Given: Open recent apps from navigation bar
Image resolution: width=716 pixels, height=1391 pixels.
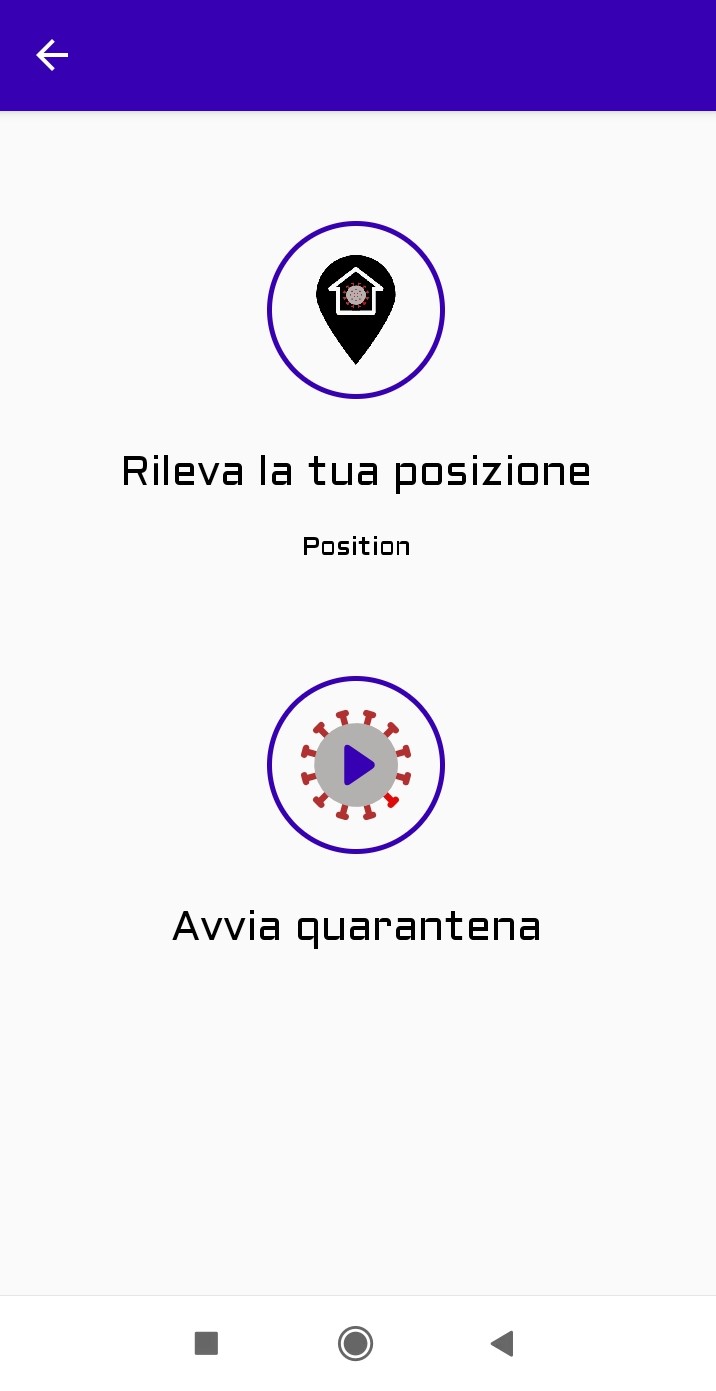Looking at the screenshot, I should (x=206, y=1343).
